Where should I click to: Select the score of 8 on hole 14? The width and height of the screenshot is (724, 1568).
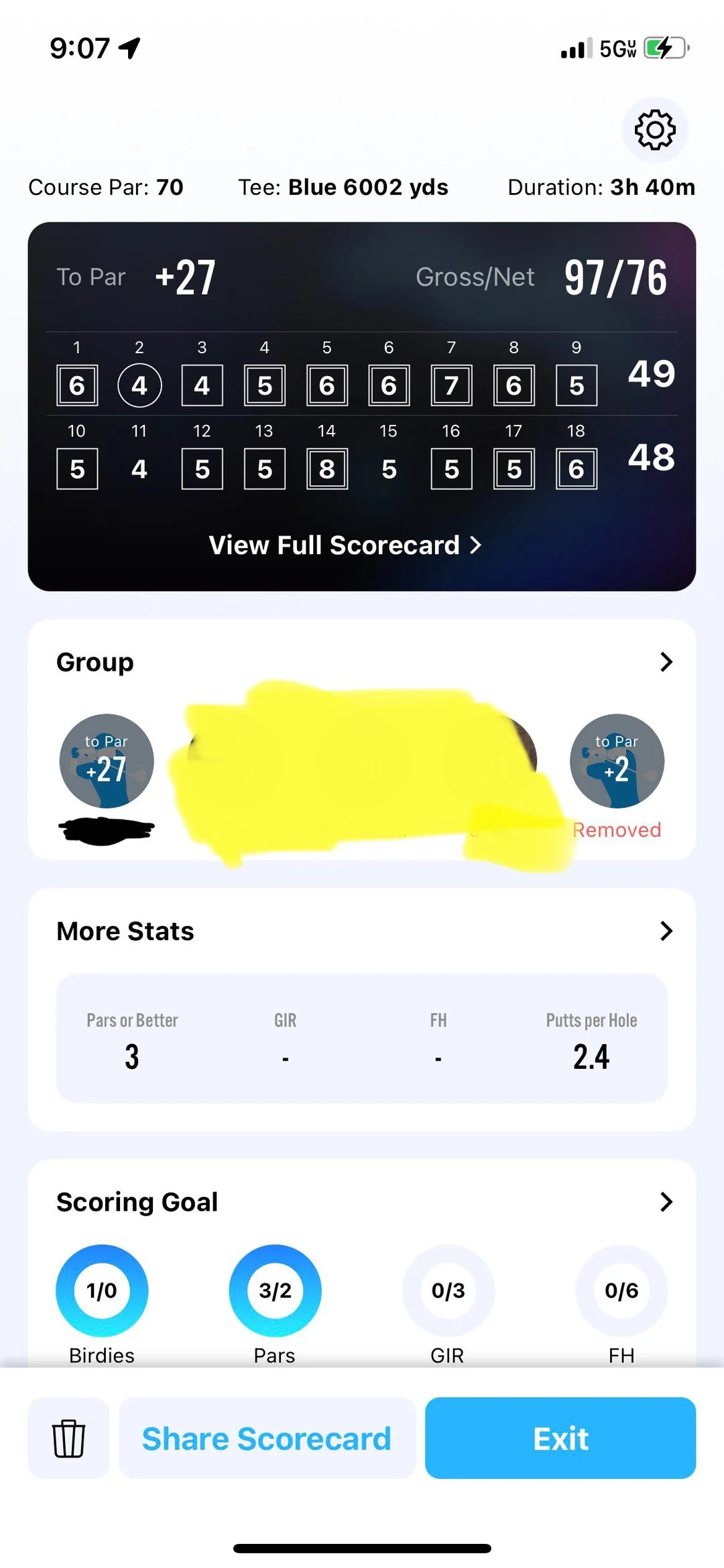click(326, 468)
